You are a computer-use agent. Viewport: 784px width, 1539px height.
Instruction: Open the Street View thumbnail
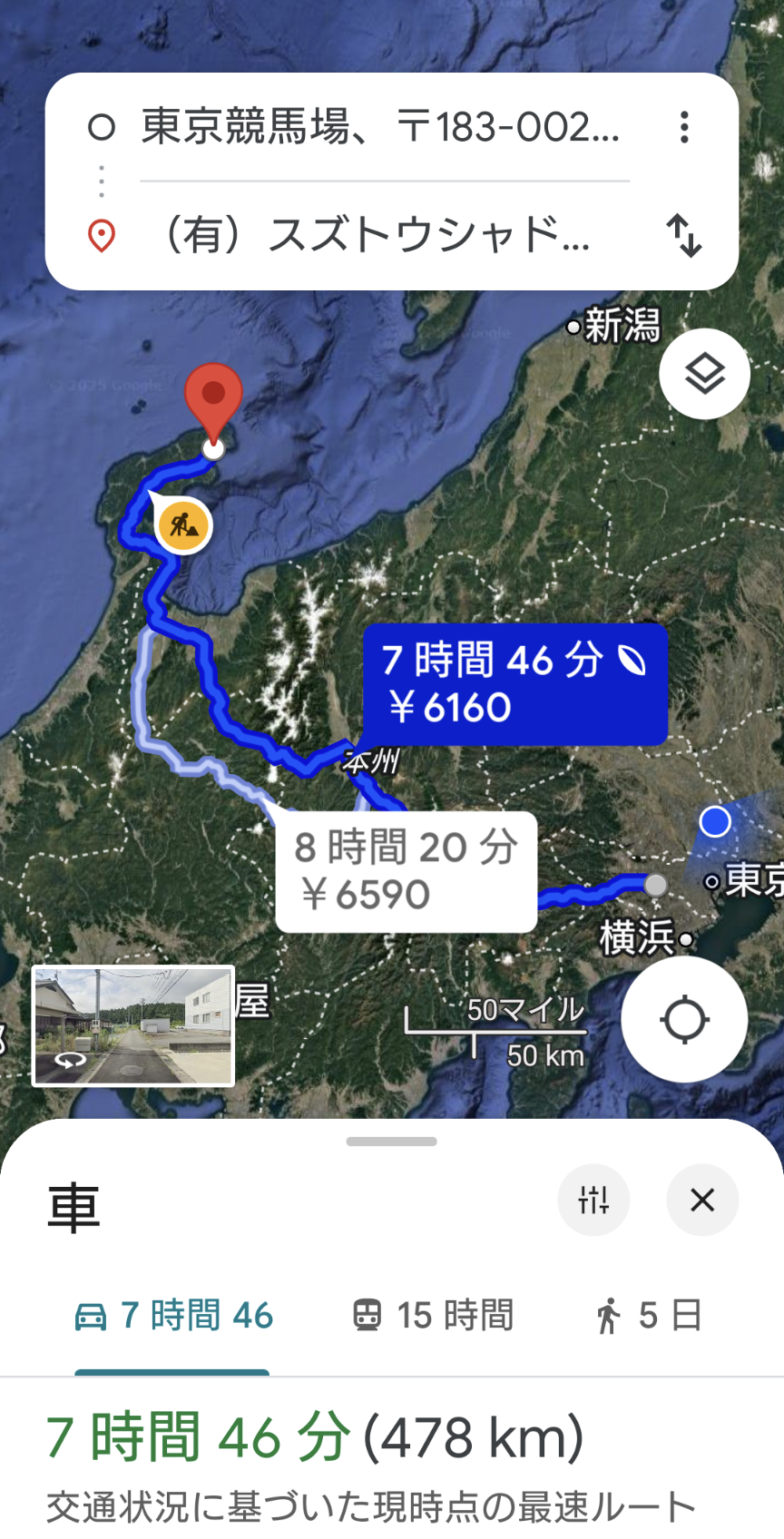[133, 1025]
